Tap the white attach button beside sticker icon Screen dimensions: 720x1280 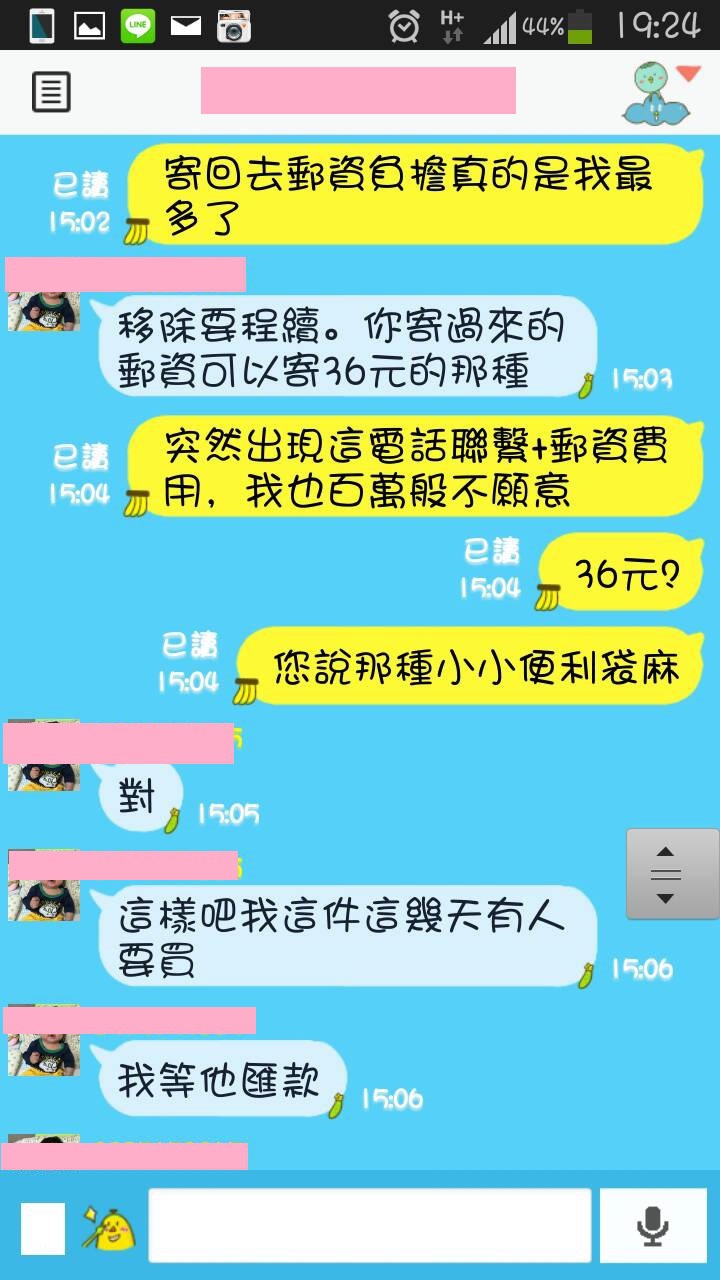pyautogui.click(x=43, y=1228)
